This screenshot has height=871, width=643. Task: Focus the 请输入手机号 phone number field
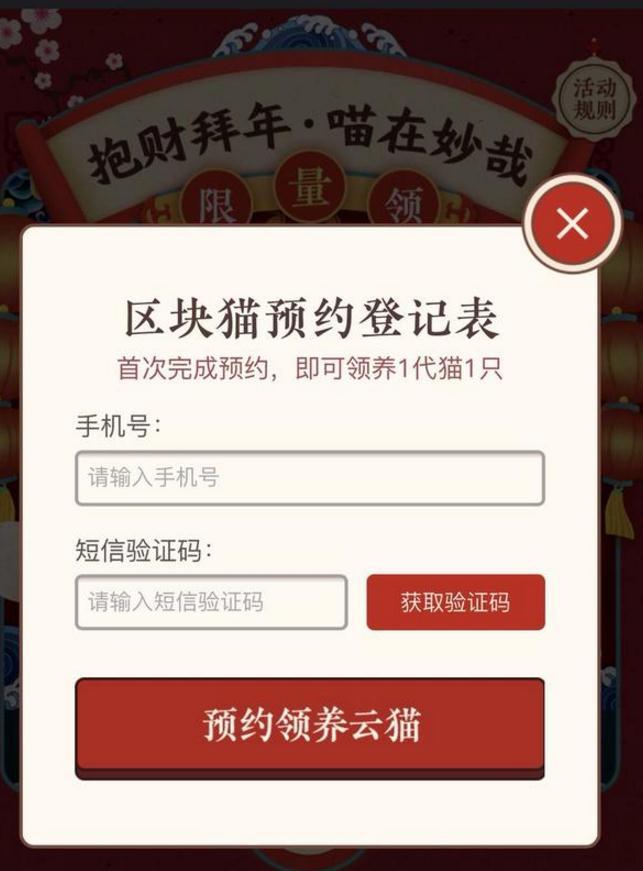click(310, 478)
